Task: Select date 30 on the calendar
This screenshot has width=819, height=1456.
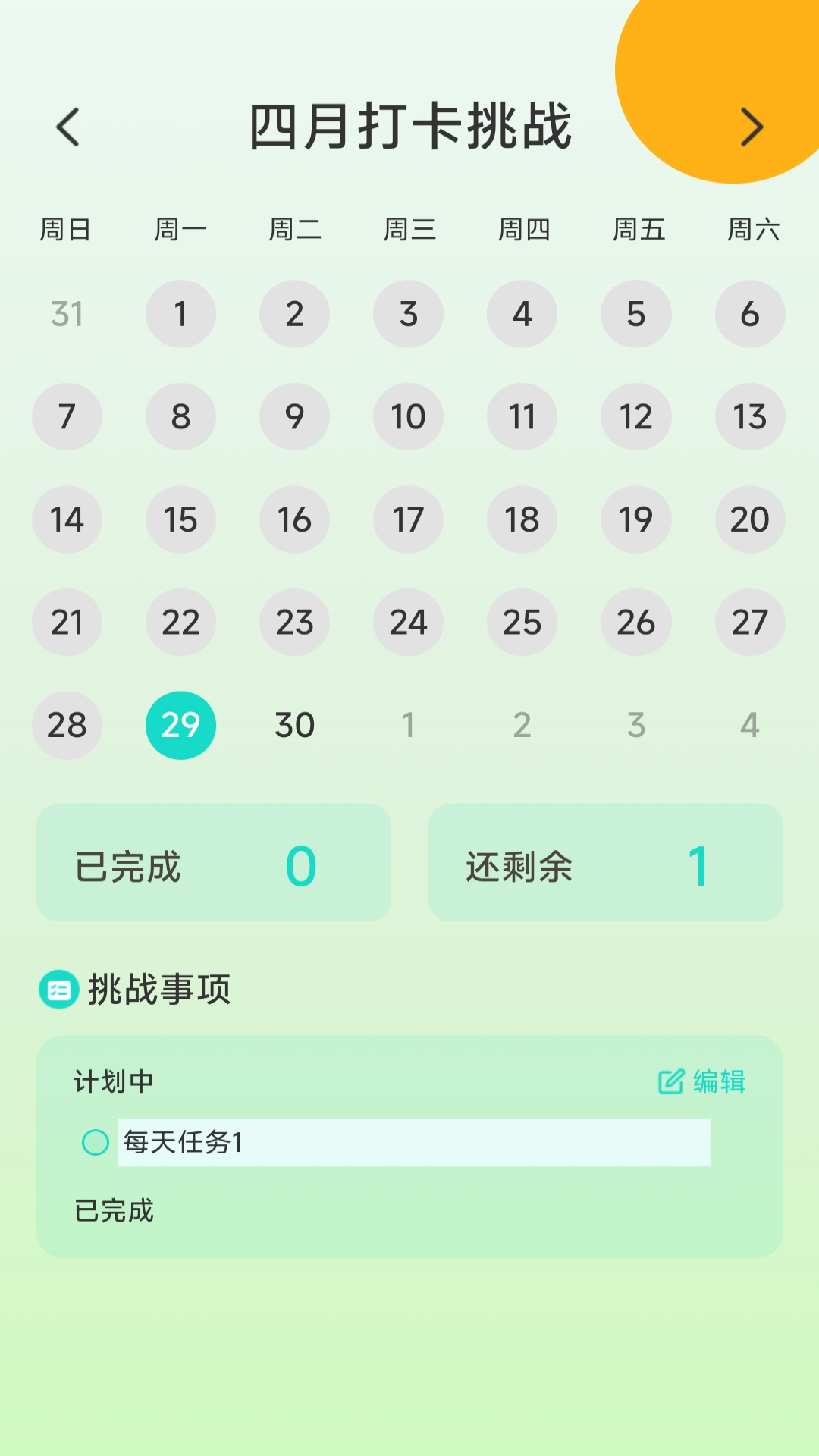Action: coord(294,725)
